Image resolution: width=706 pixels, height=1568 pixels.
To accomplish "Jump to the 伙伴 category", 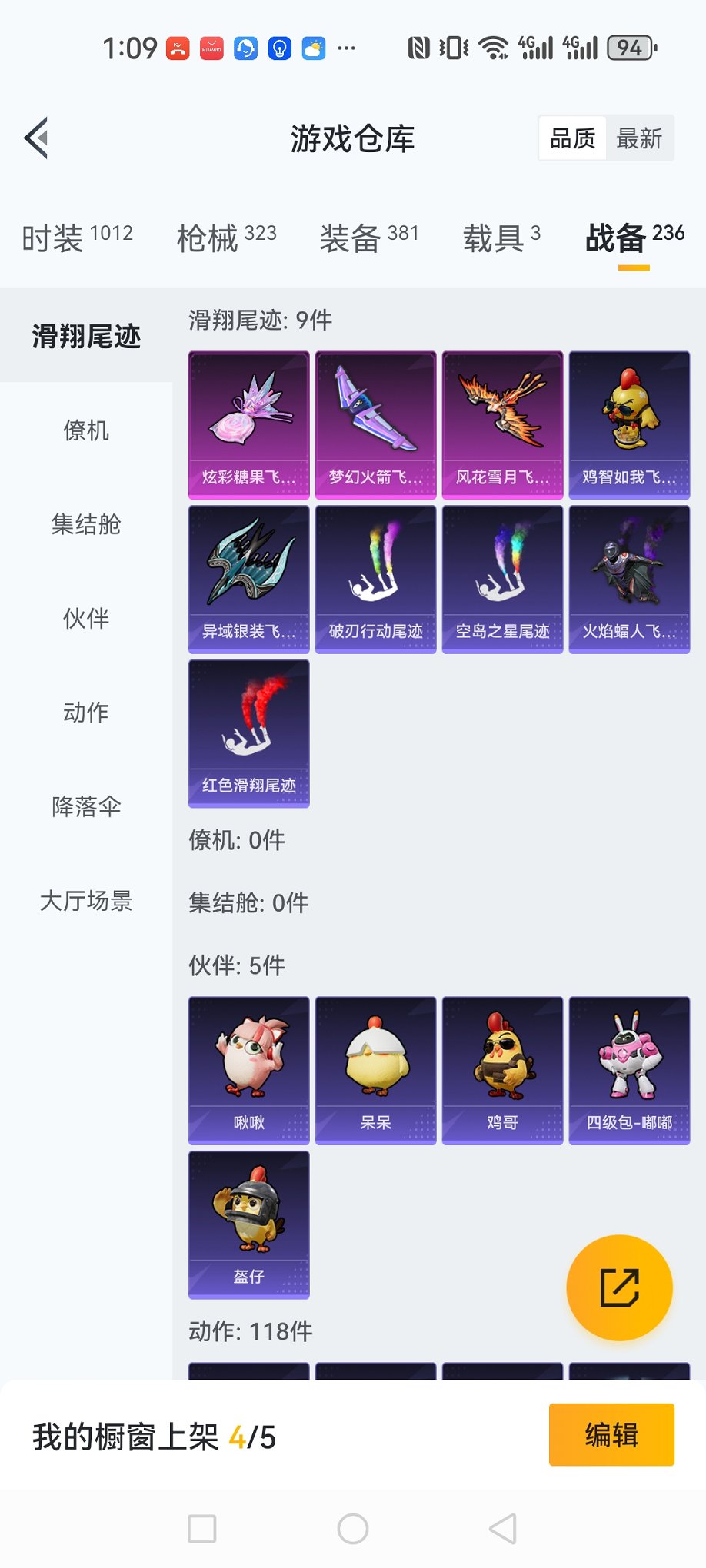I will (86, 618).
